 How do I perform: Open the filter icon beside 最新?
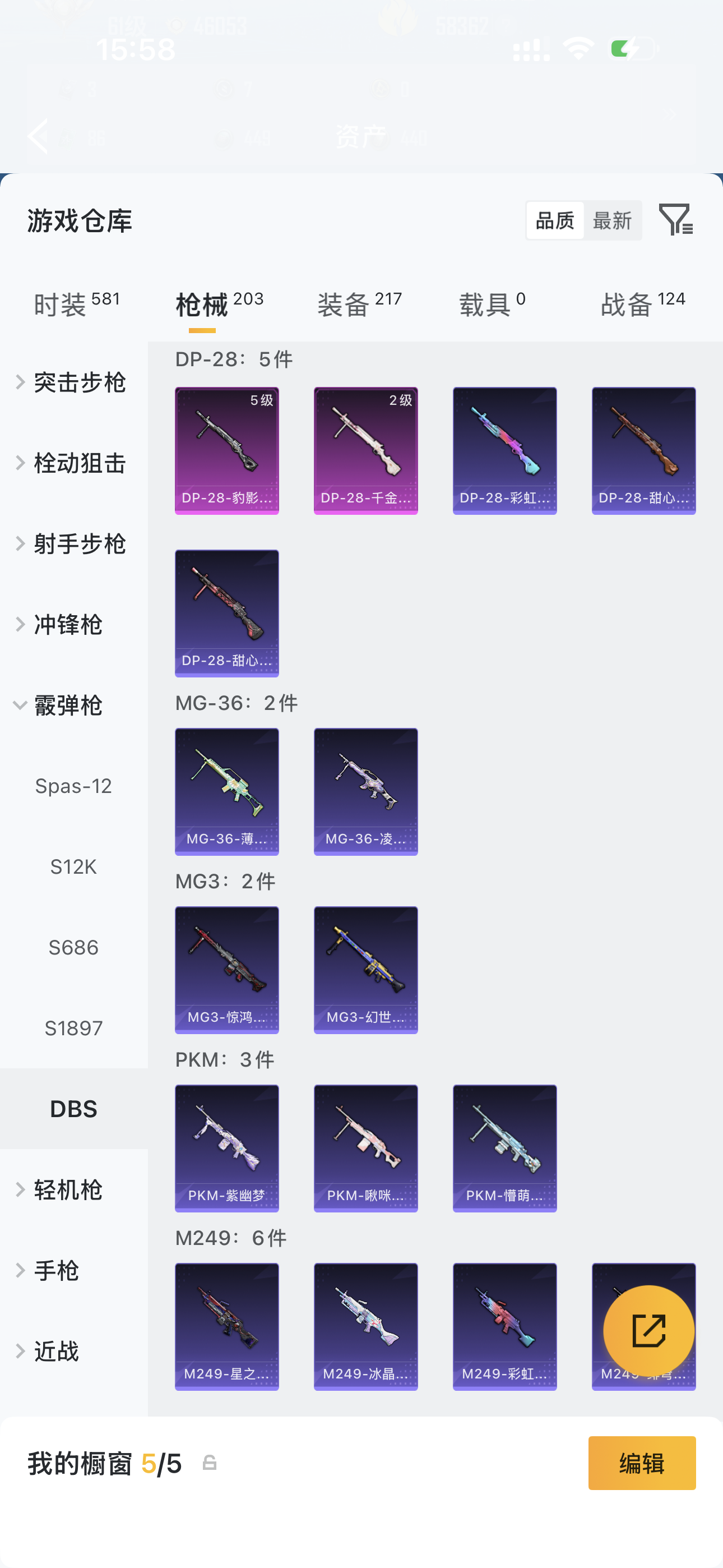point(675,220)
